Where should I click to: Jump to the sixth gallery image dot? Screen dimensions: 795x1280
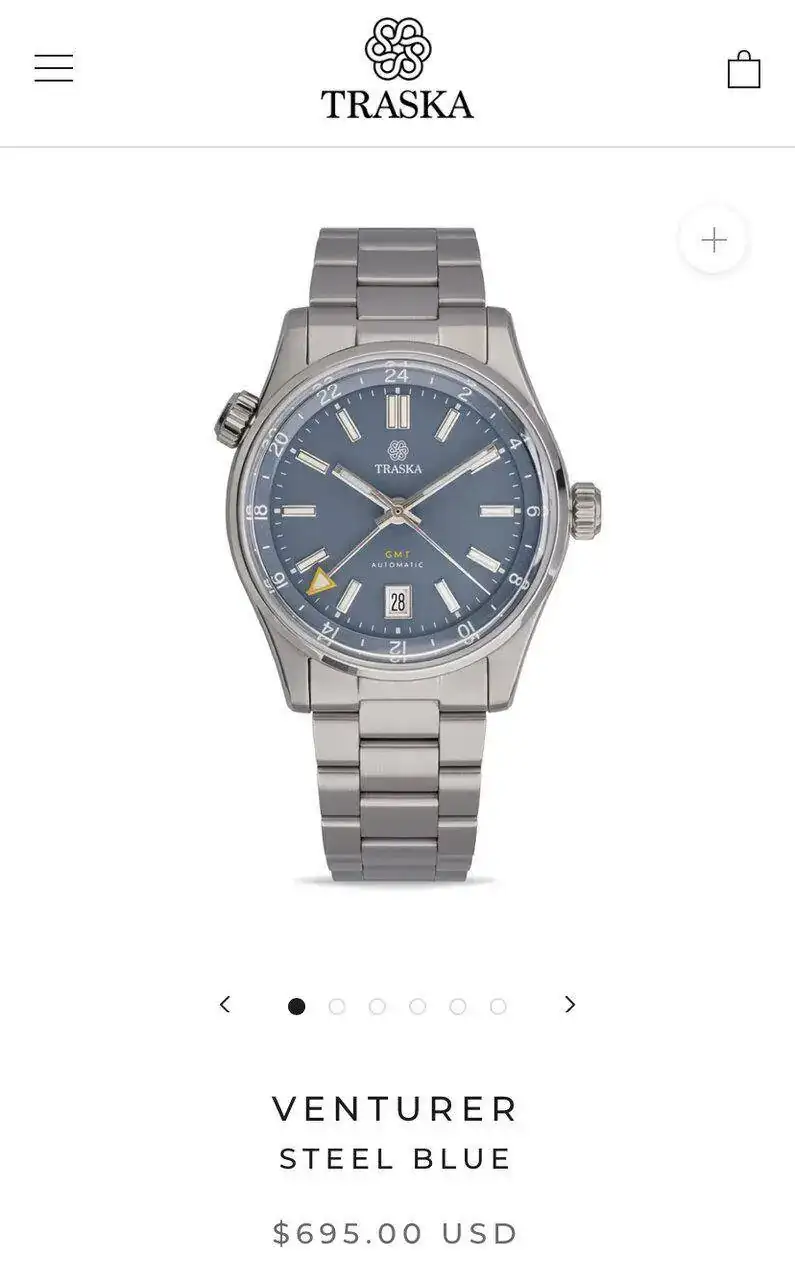[498, 1006]
